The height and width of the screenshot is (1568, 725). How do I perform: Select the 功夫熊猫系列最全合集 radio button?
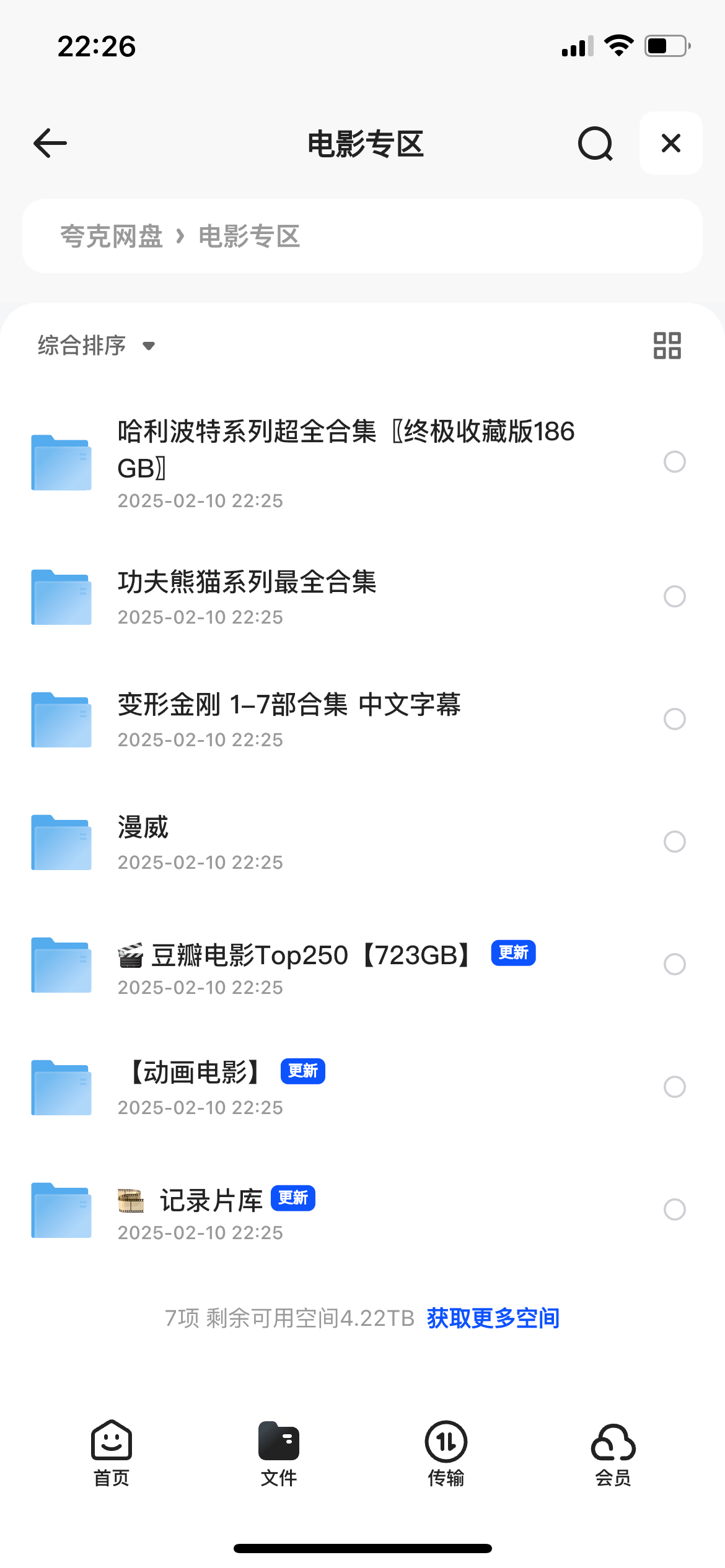click(x=674, y=596)
